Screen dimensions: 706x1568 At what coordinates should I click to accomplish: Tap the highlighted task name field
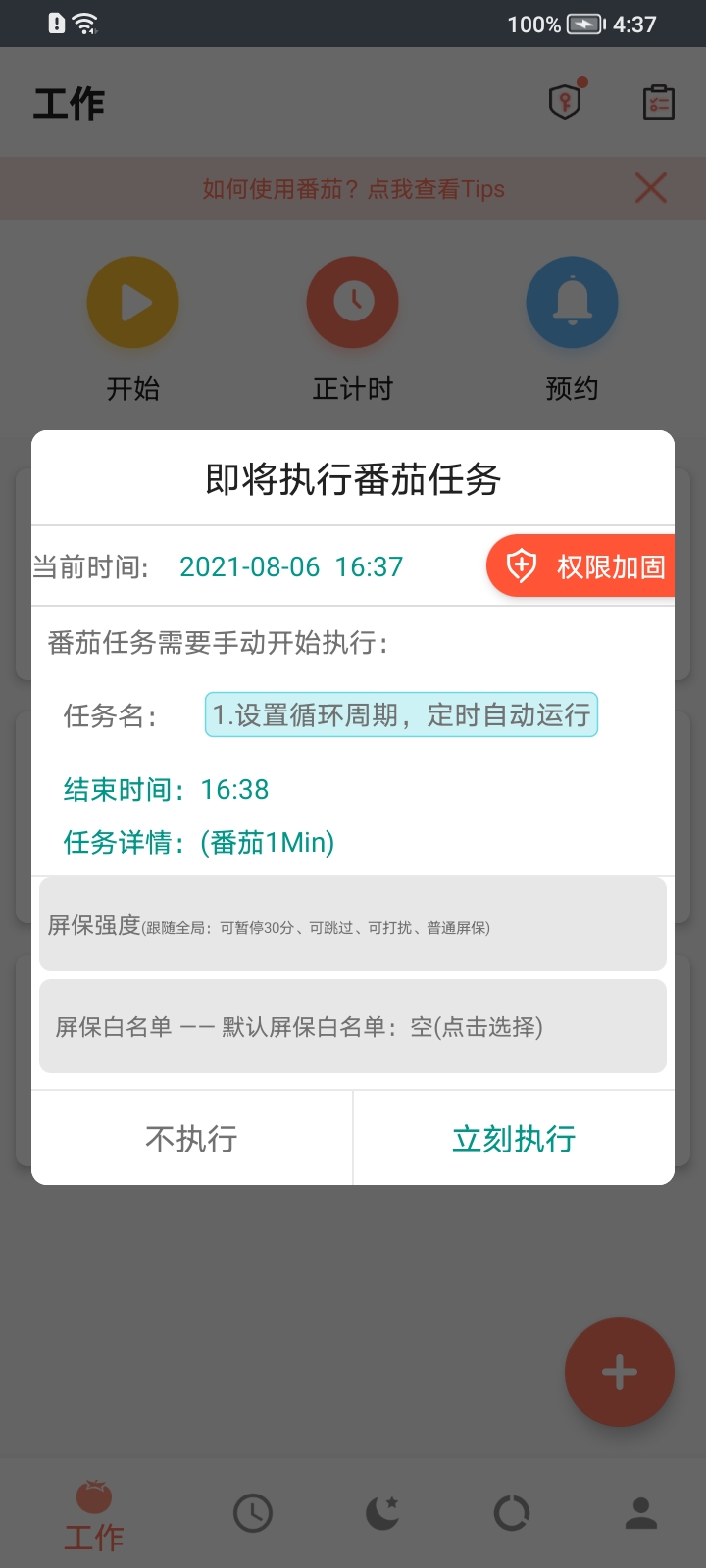point(400,714)
